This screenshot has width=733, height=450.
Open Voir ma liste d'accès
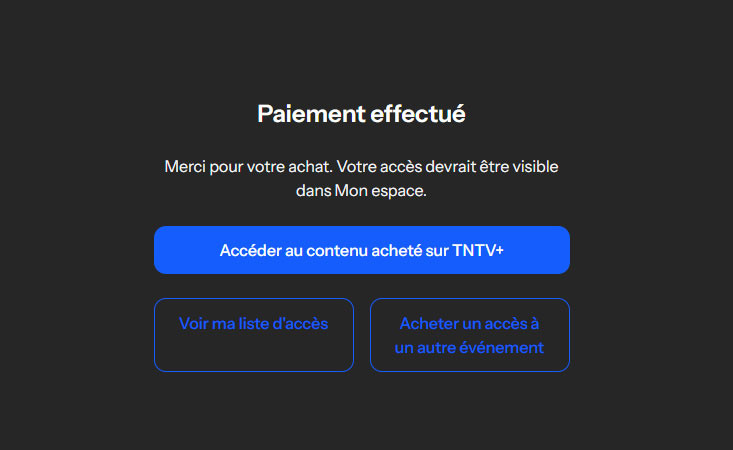253,335
